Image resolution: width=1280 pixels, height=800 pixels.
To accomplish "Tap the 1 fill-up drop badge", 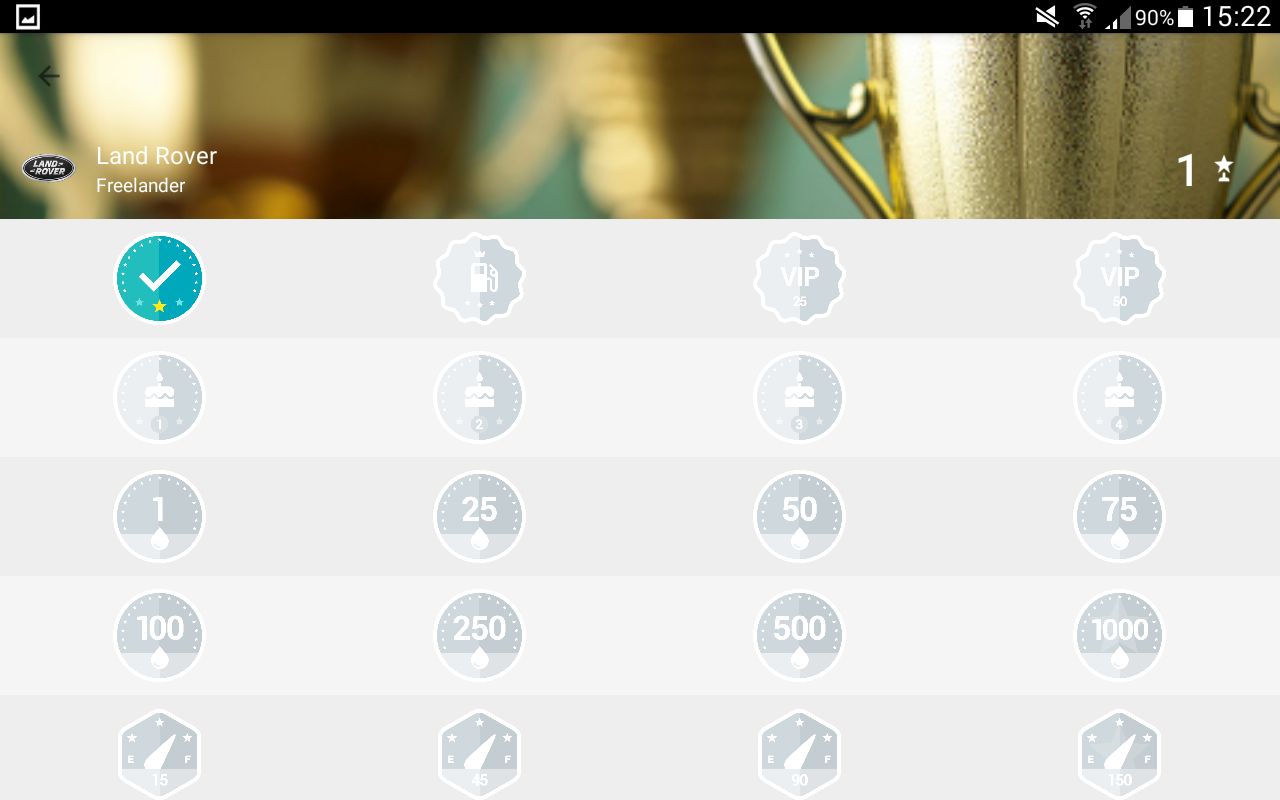I will [x=160, y=517].
